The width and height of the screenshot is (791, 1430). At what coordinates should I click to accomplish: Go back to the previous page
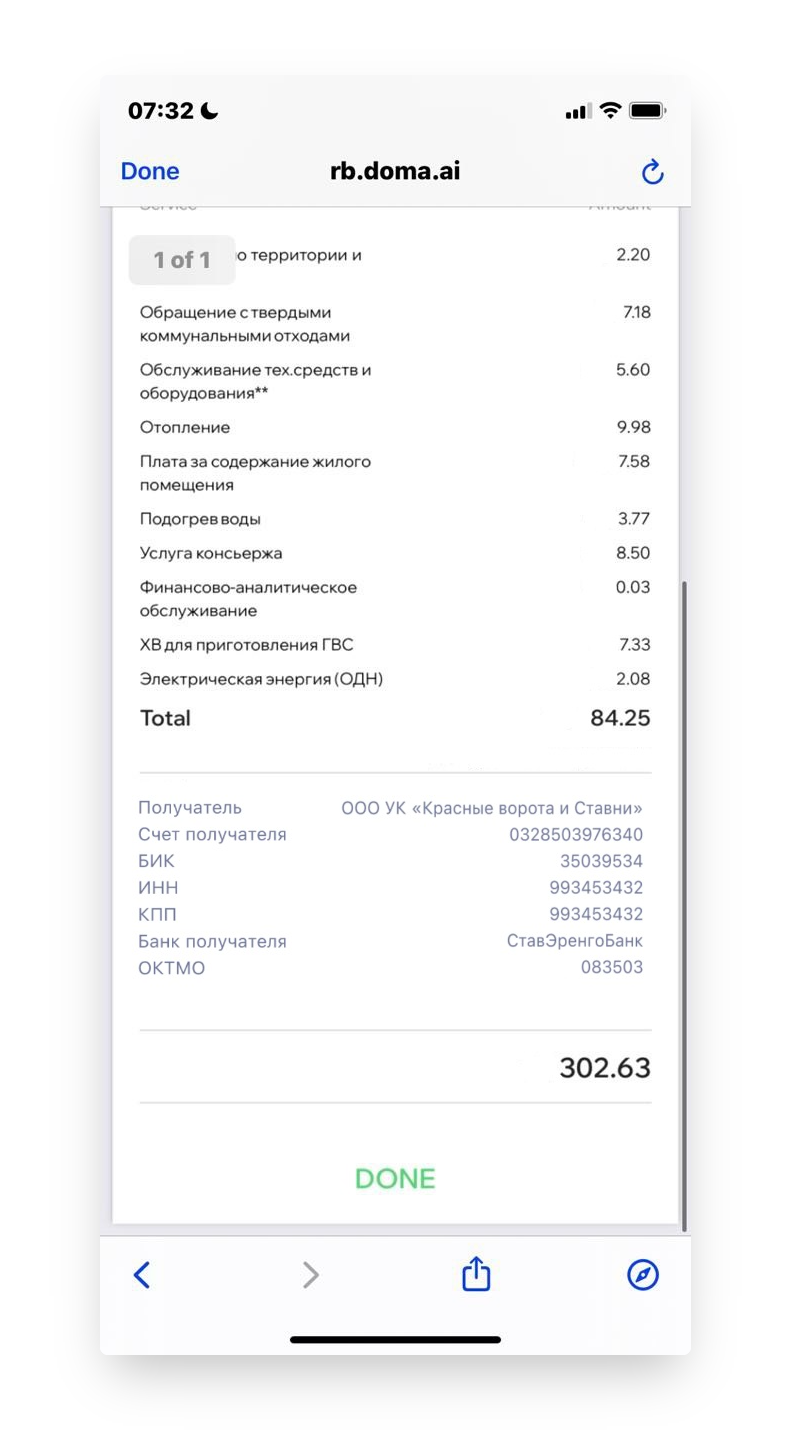click(x=142, y=1274)
